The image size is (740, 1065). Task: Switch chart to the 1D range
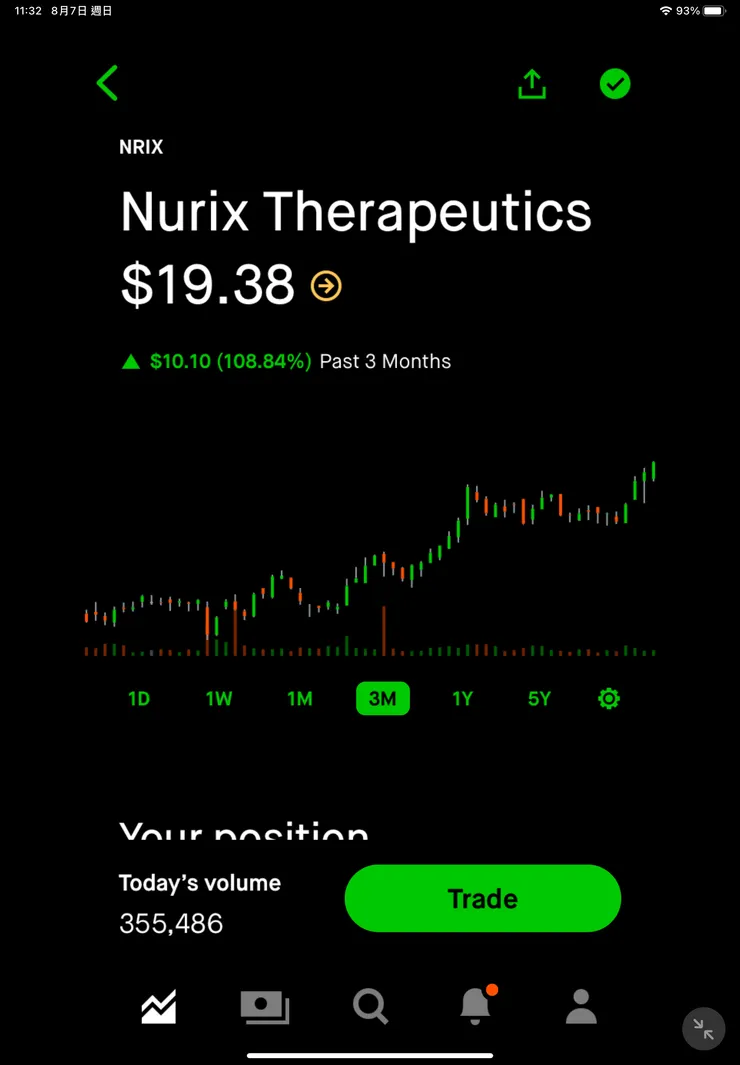pos(139,699)
